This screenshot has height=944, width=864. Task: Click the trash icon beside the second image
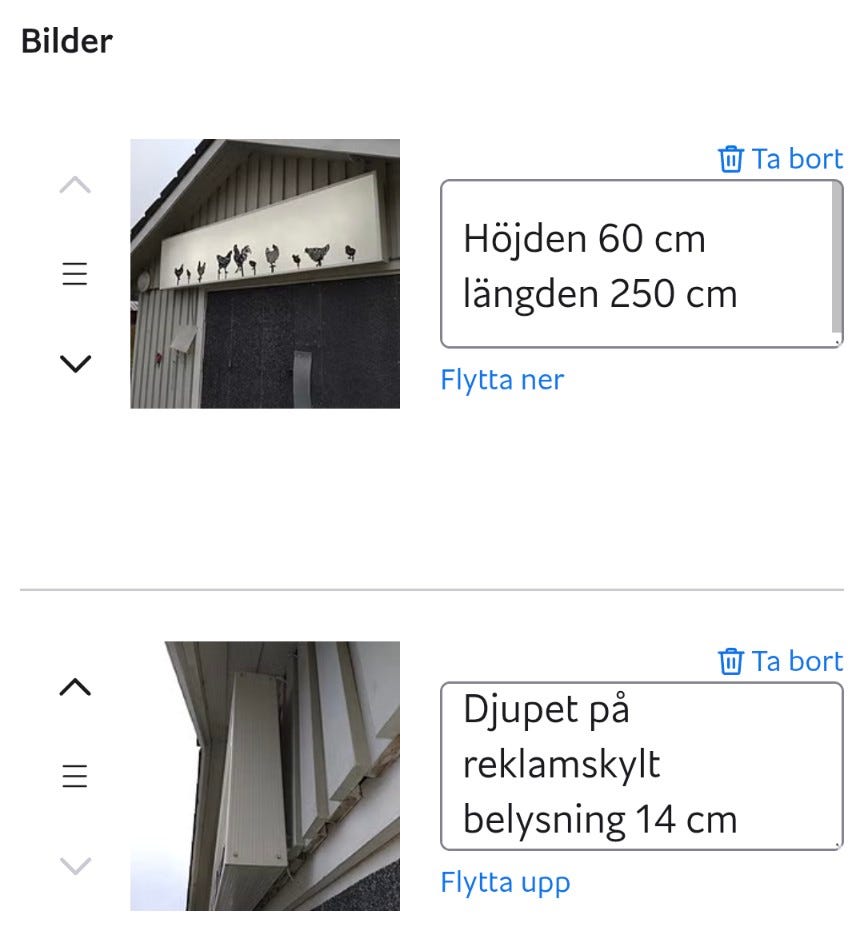point(731,661)
